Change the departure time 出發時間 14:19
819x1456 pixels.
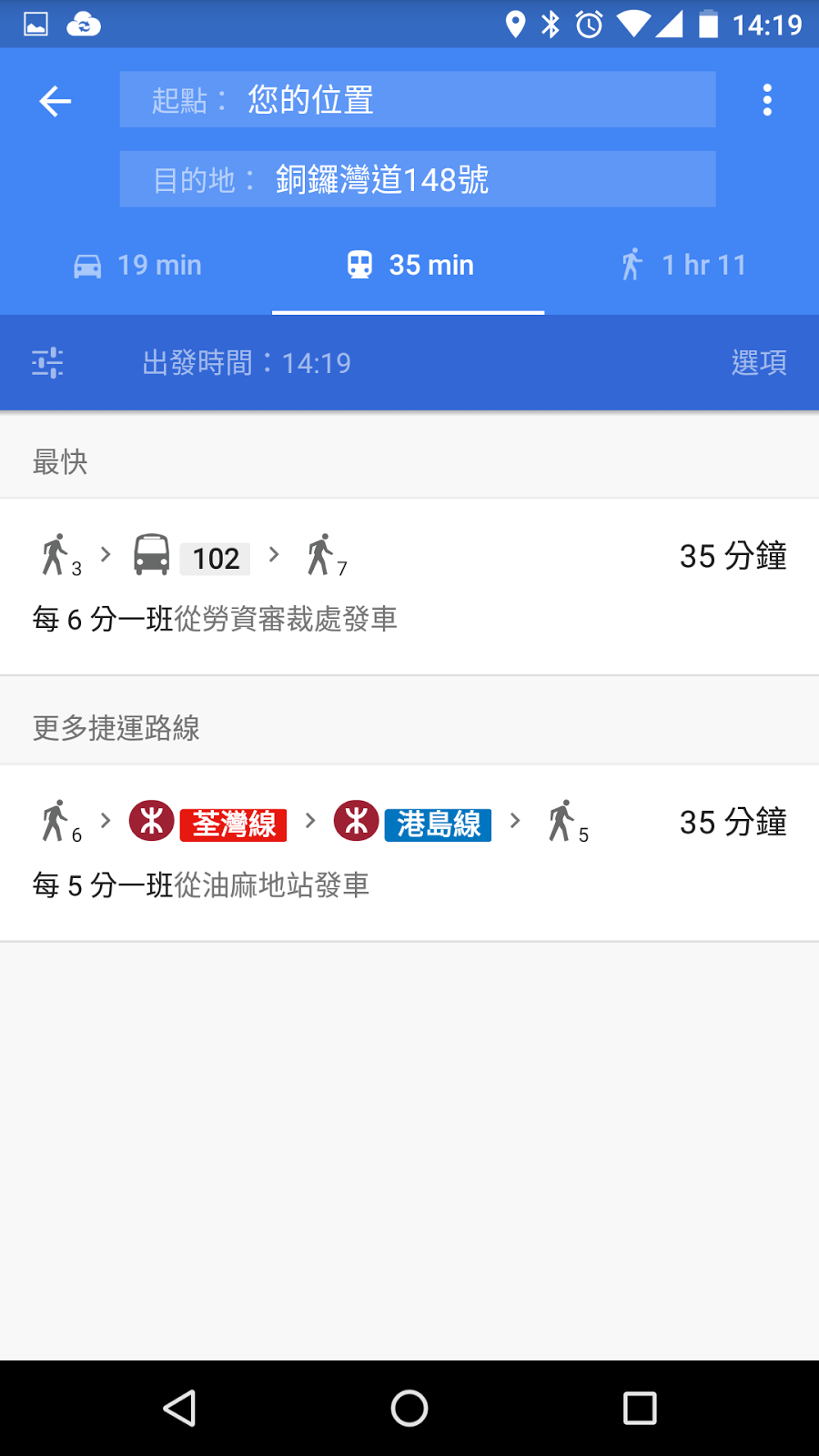click(246, 363)
